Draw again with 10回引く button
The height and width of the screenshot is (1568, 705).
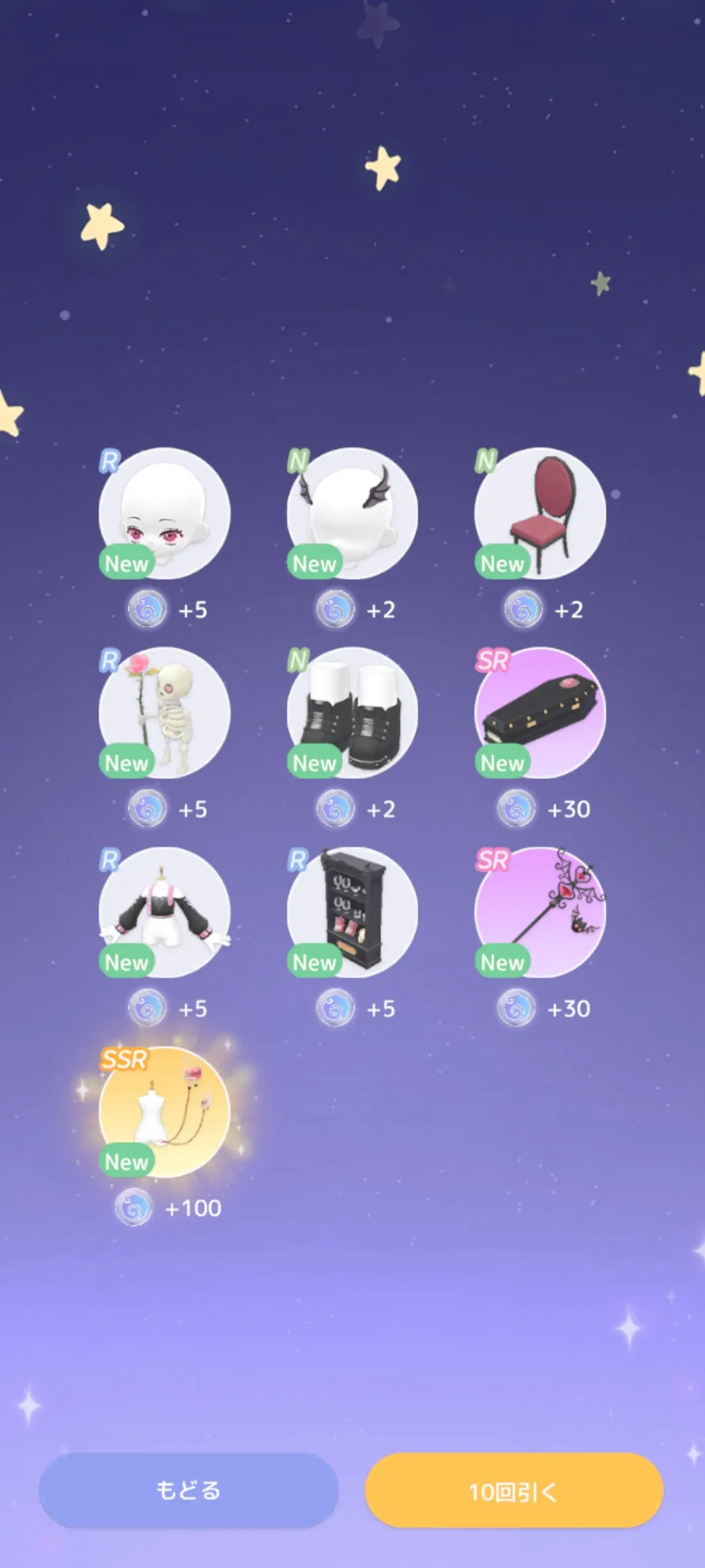(x=514, y=1490)
